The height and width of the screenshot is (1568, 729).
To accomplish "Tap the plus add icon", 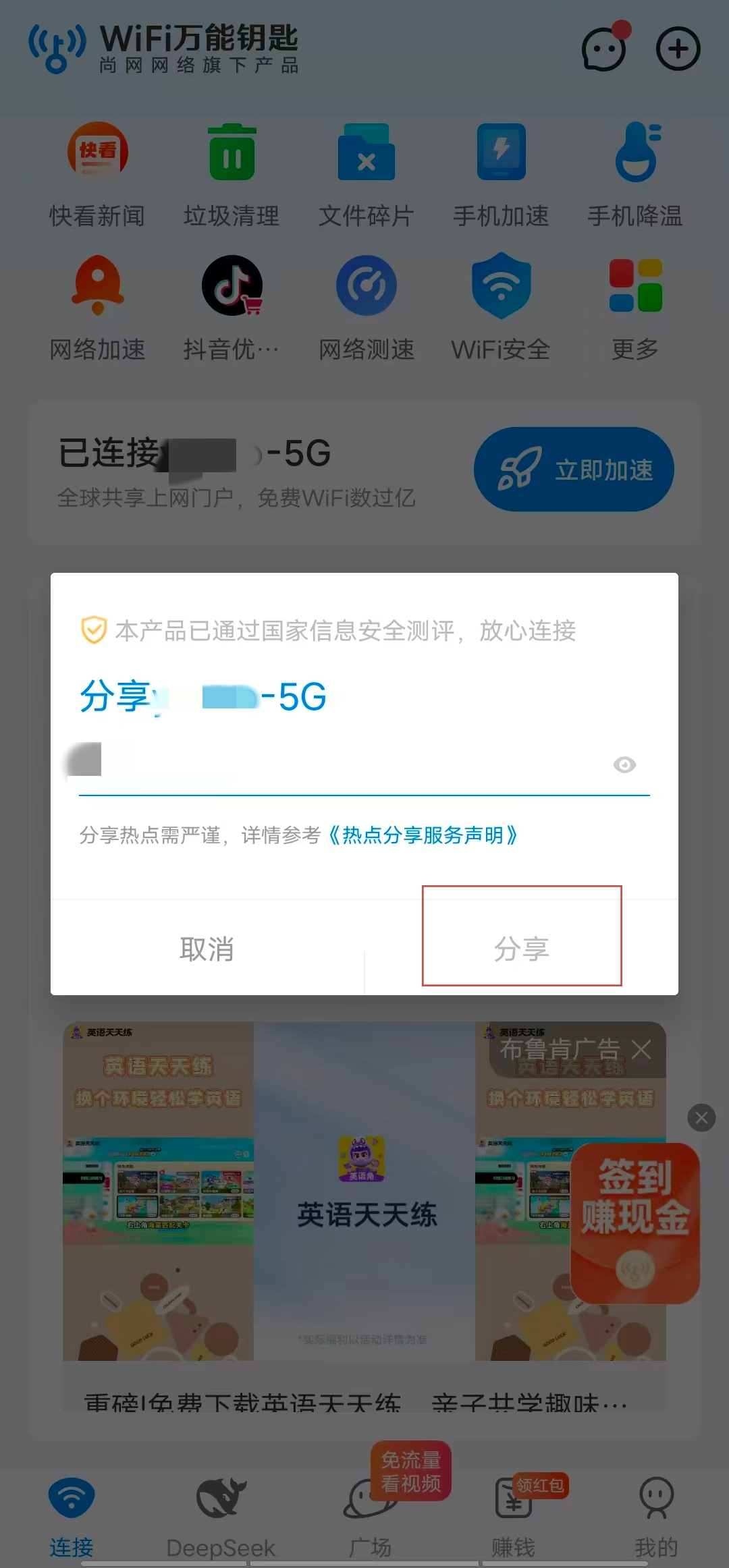I will click(678, 49).
